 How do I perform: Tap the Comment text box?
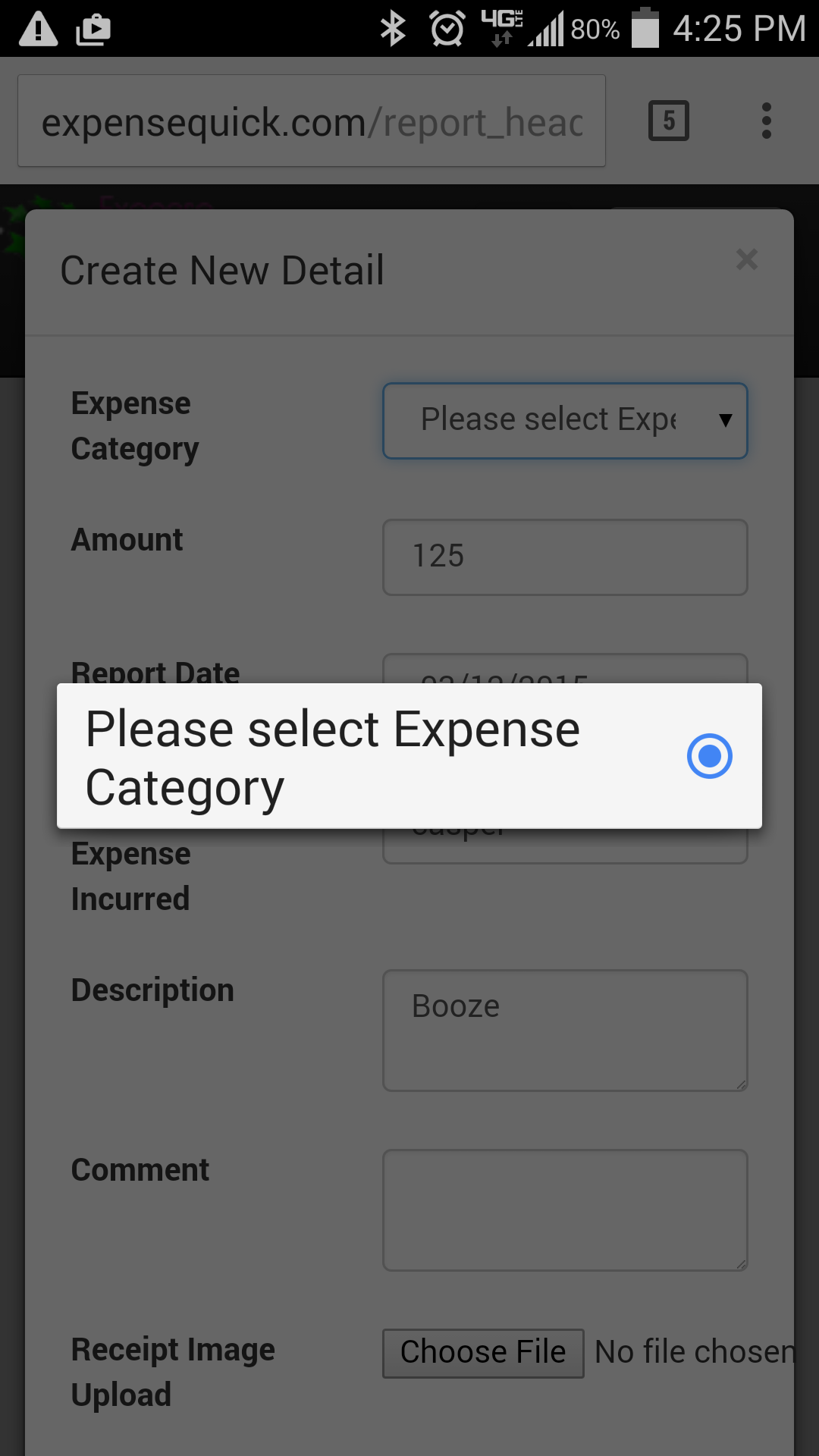coord(565,1210)
